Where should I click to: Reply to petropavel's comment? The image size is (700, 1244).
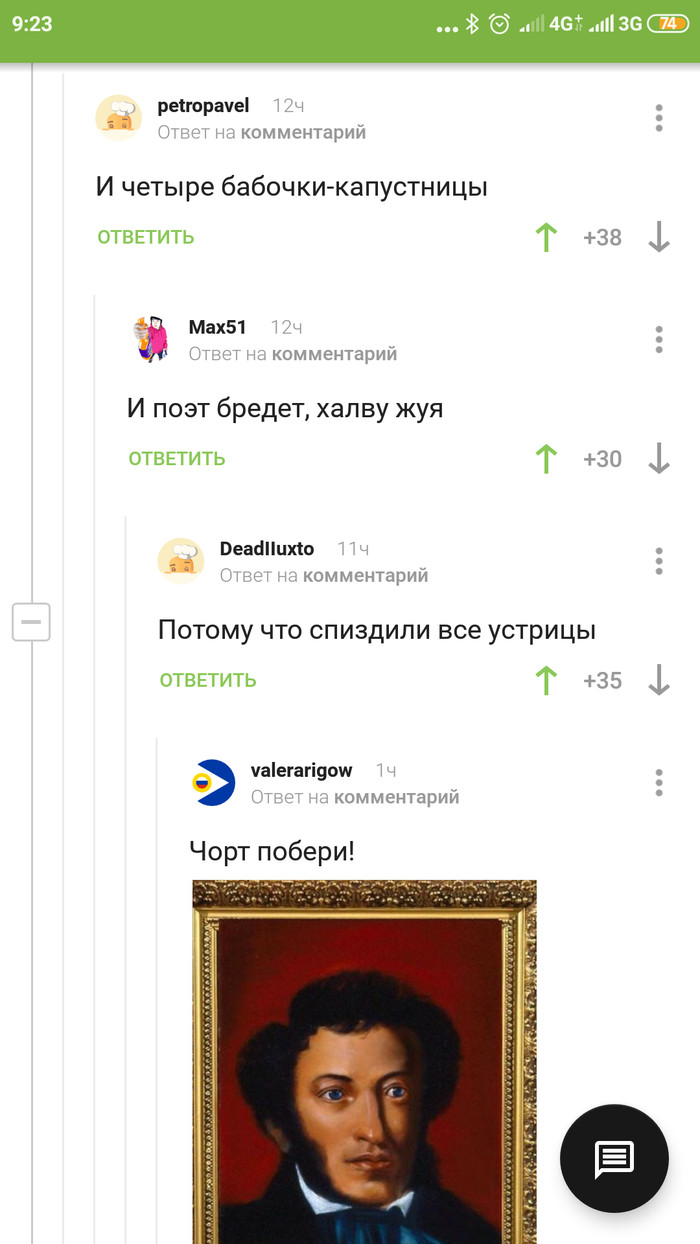click(x=146, y=238)
